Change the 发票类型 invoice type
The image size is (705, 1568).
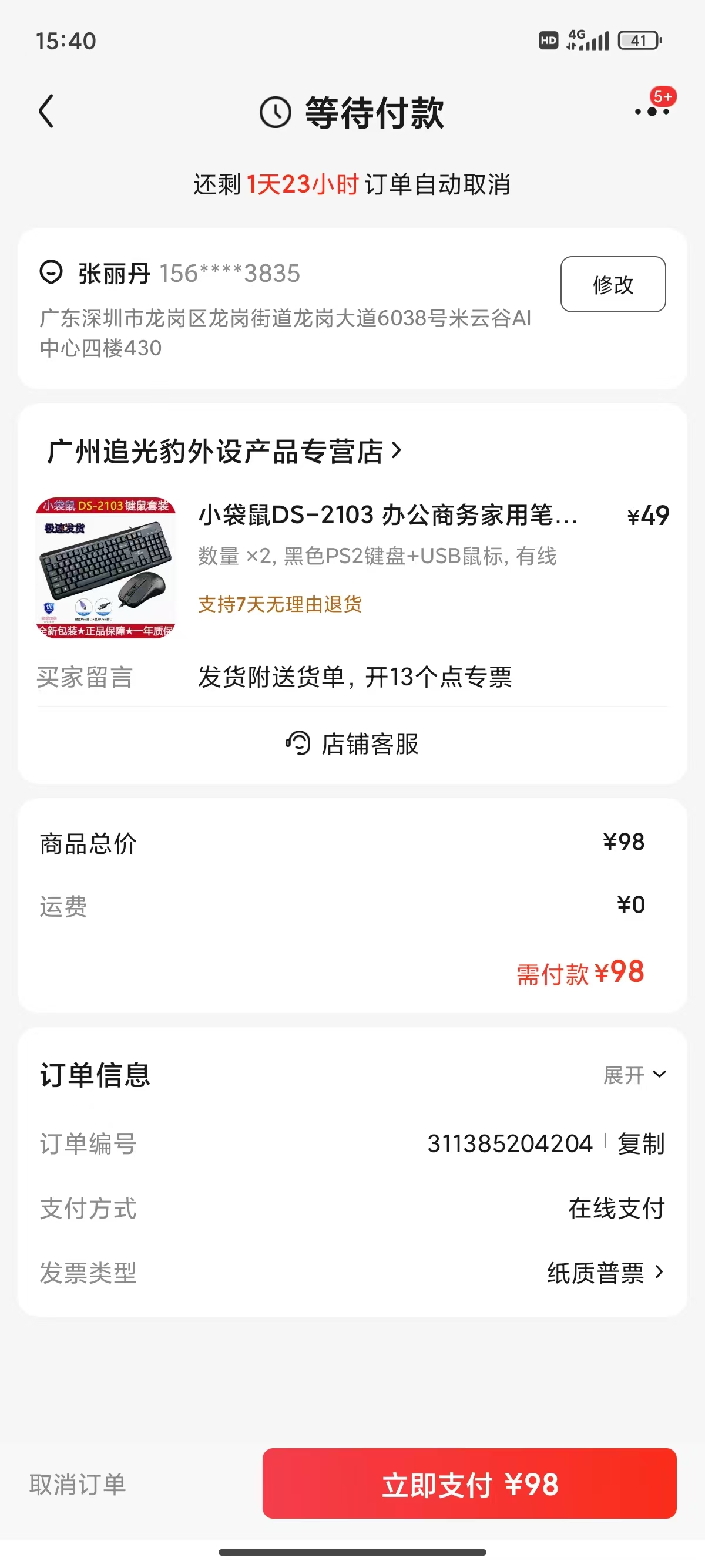pos(605,1272)
